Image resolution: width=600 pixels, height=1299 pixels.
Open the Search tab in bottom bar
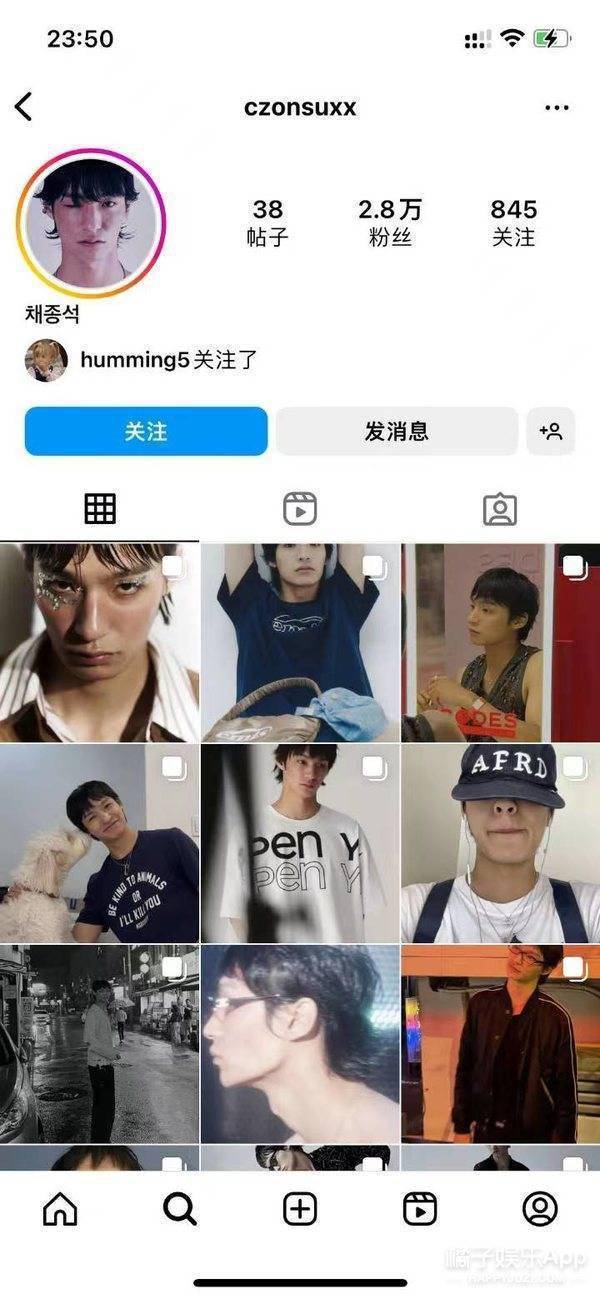180,1209
